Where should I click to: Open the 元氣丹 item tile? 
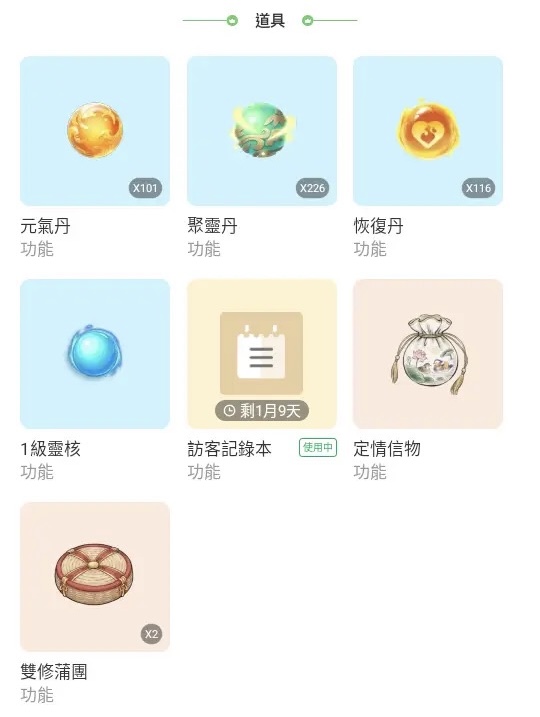(95, 131)
